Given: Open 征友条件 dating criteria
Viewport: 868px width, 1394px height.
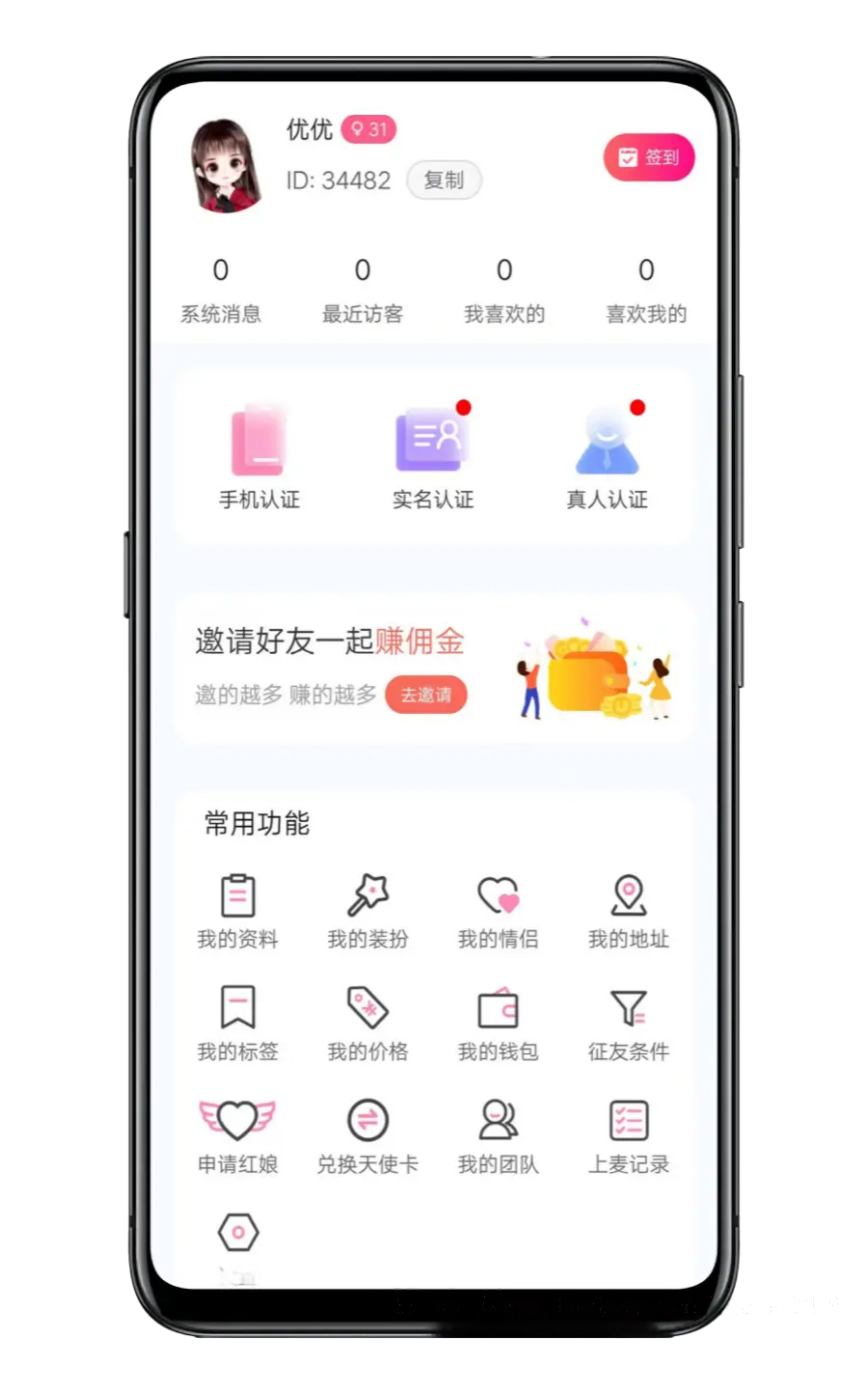Looking at the screenshot, I should point(629,1025).
